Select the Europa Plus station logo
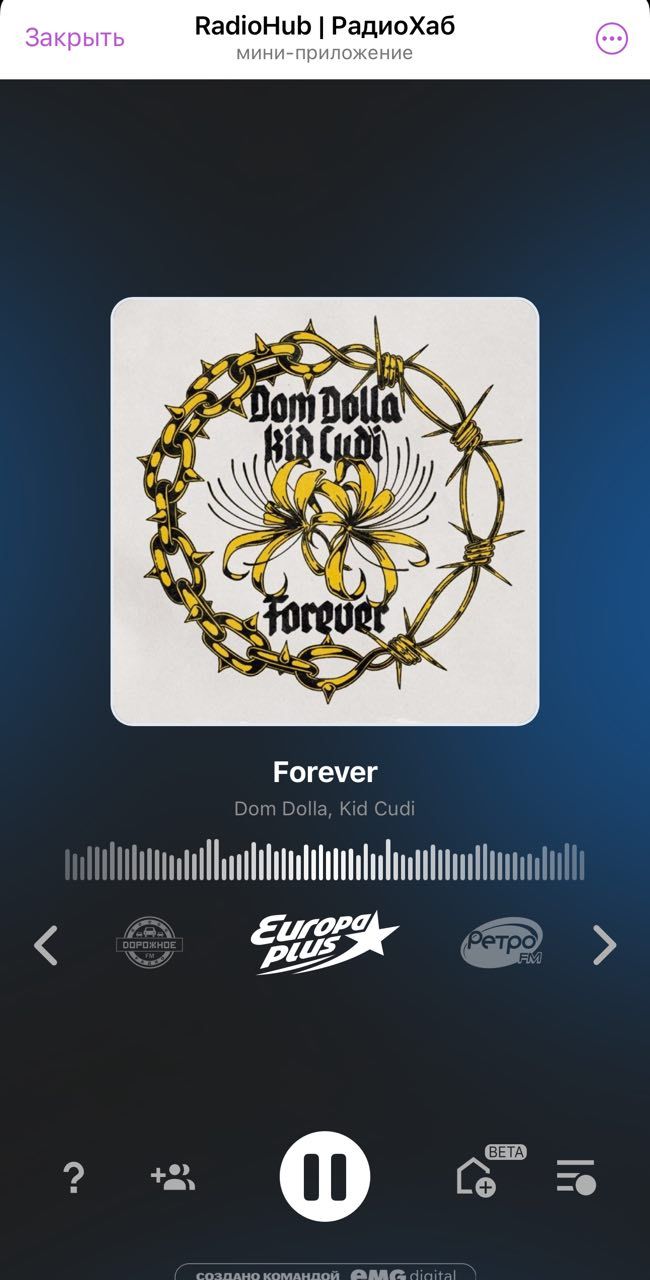Image resolution: width=650 pixels, height=1280 pixels. click(324, 942)
